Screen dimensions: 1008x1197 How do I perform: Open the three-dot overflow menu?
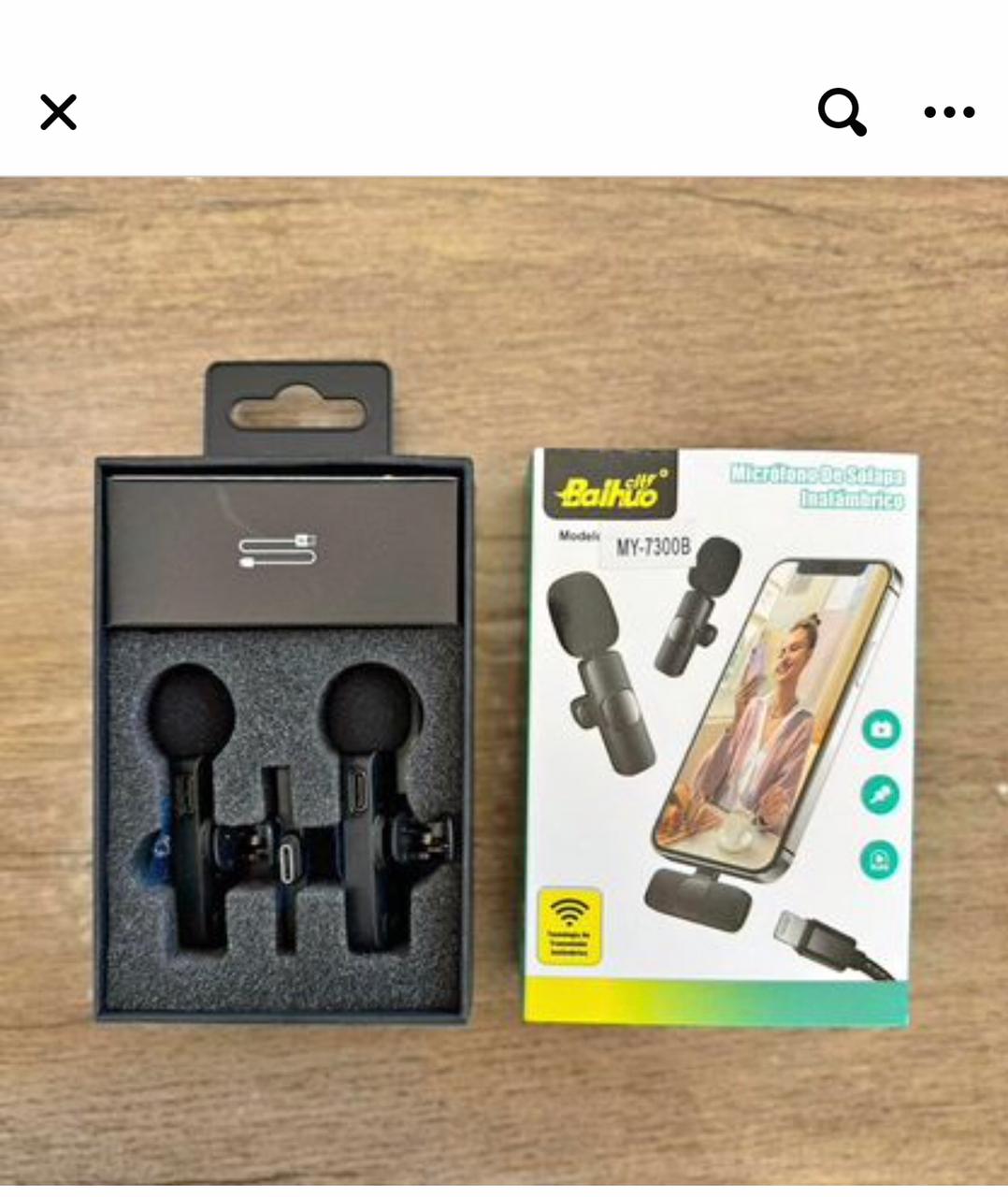tap(949, 112)
